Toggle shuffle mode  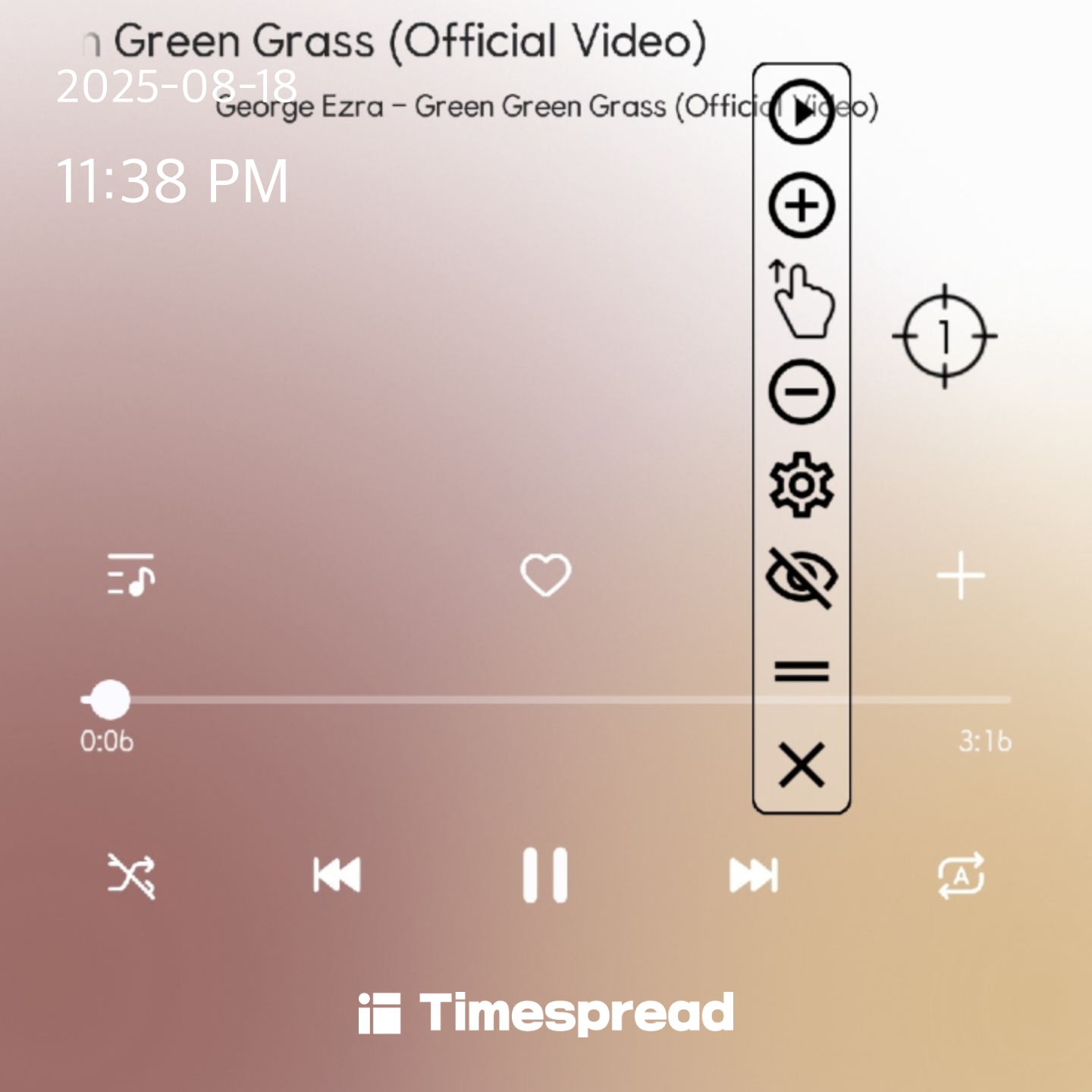click(131, 875)
